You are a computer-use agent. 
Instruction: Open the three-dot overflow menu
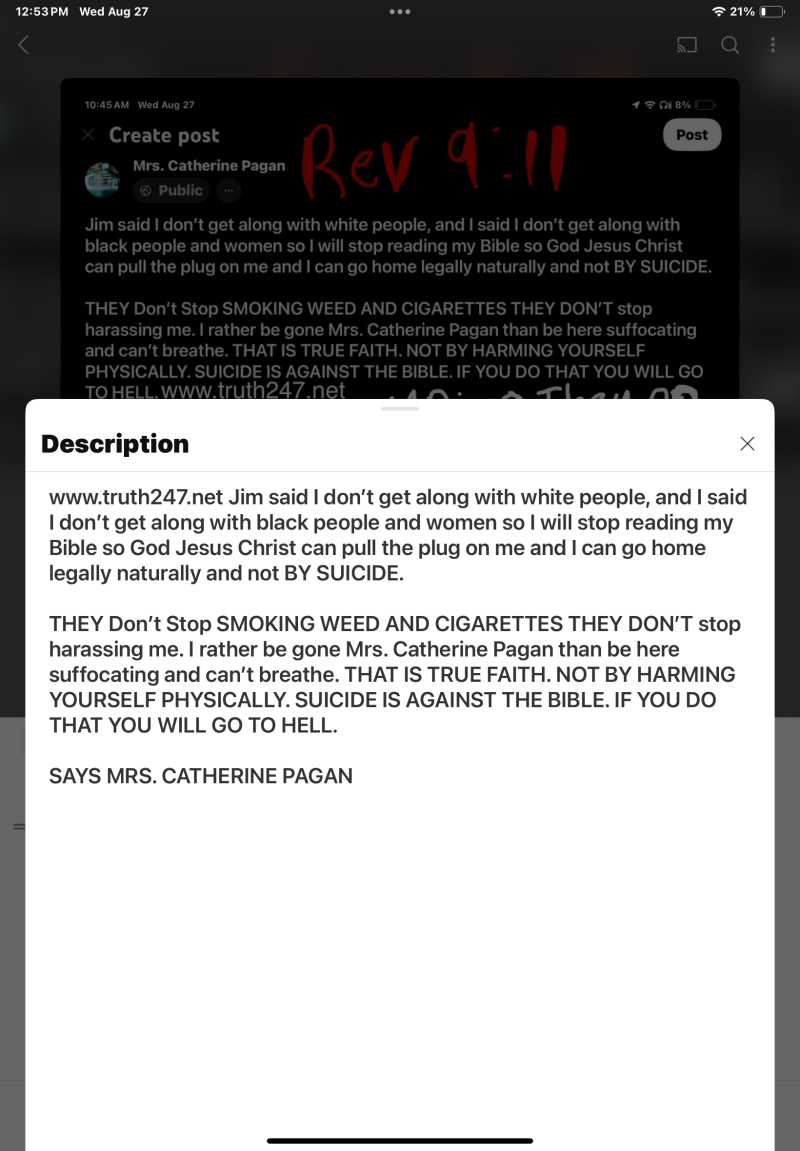(772, 45)
